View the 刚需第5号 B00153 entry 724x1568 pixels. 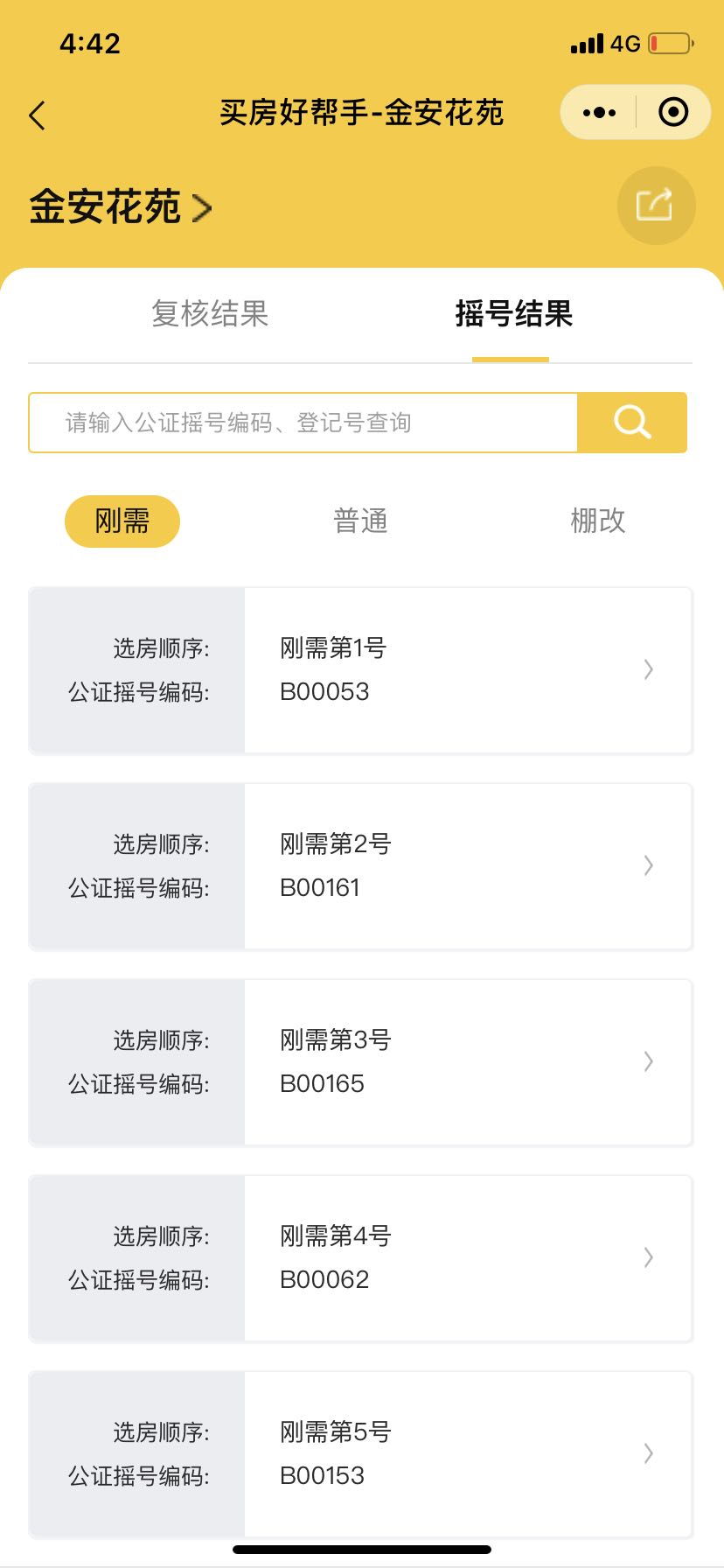(360, 1454)
